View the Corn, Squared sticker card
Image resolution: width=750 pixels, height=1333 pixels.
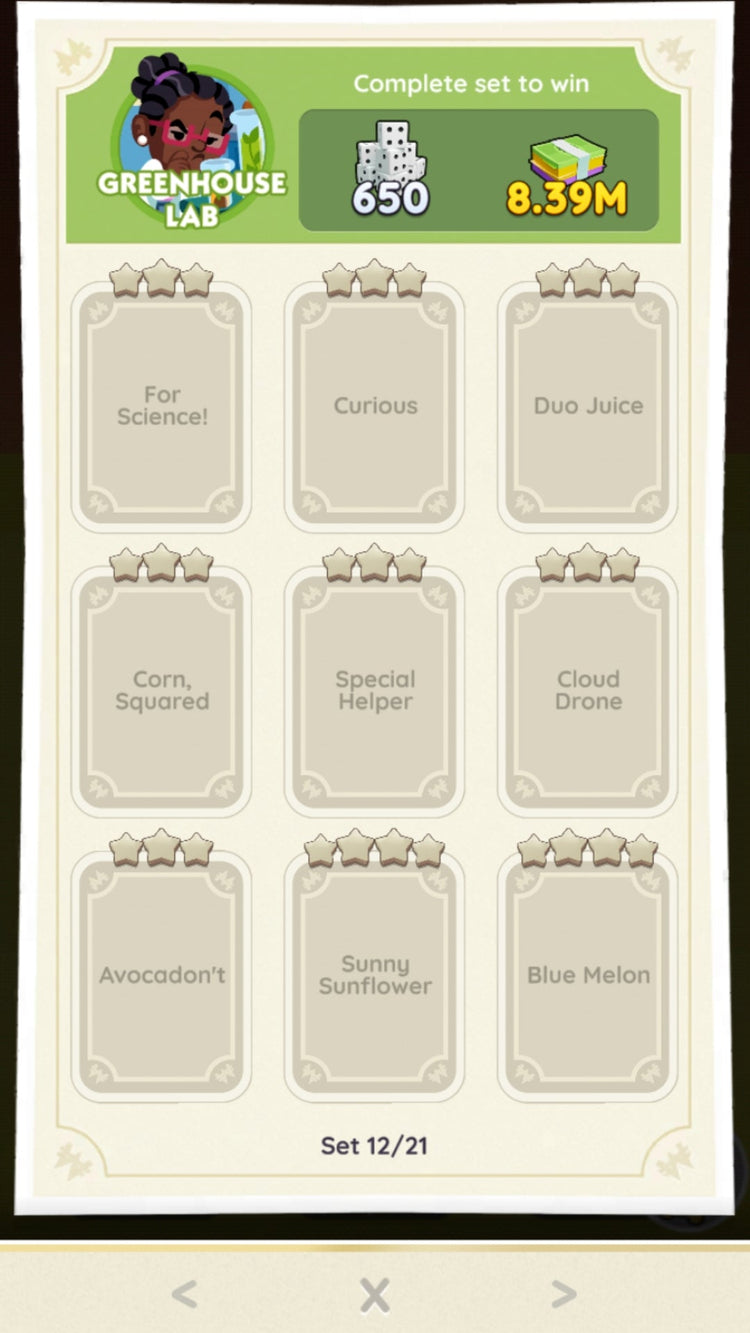click(x=161, y=691)
